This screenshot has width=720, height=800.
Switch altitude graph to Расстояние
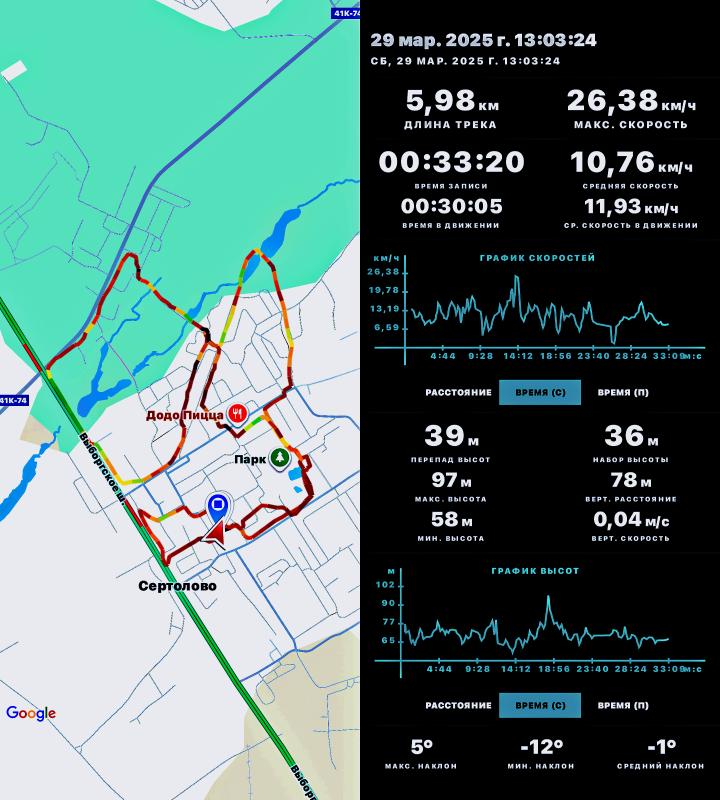458,705
